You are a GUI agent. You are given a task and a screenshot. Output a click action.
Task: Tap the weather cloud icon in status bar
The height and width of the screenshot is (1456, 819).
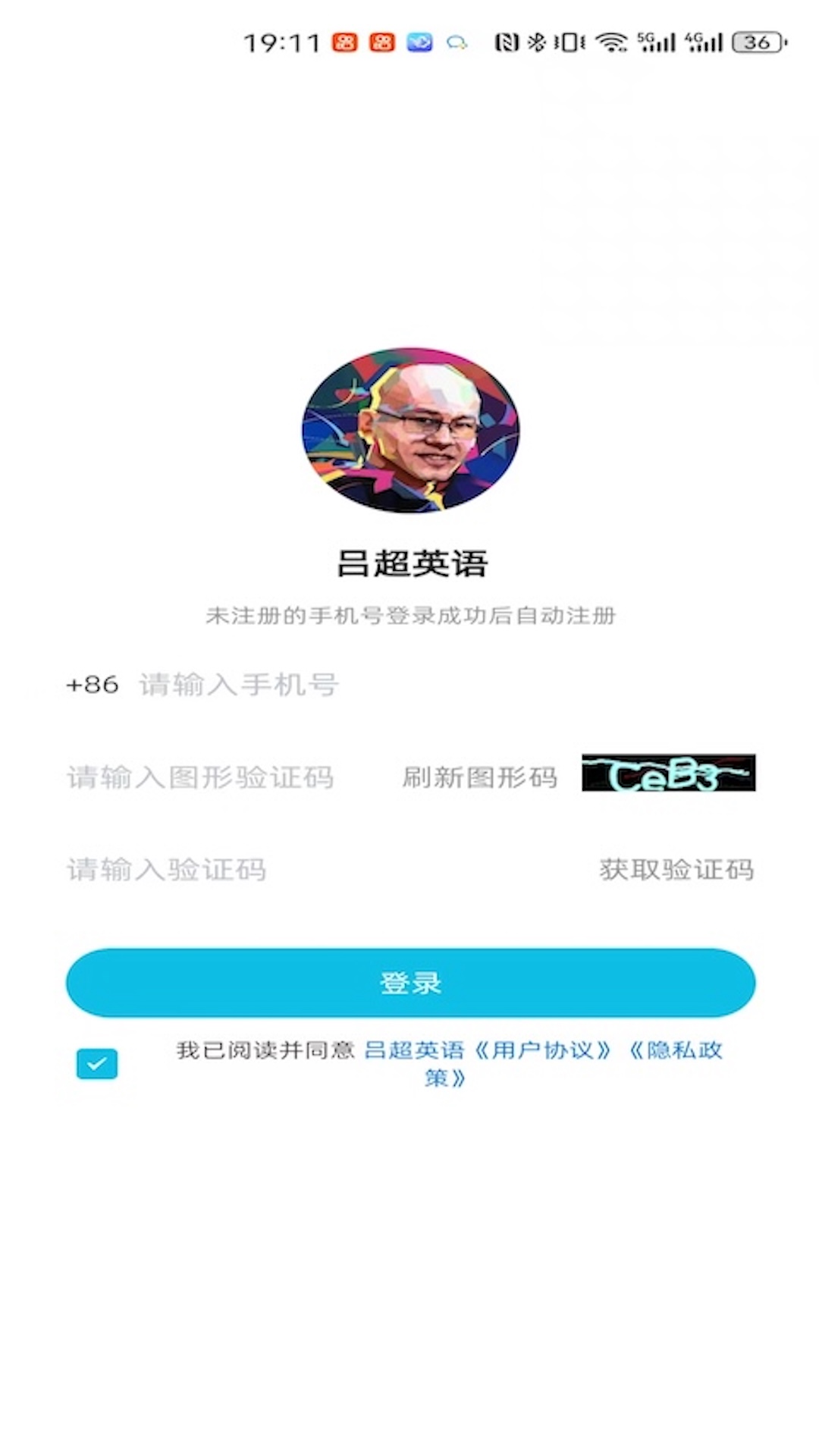457,43
